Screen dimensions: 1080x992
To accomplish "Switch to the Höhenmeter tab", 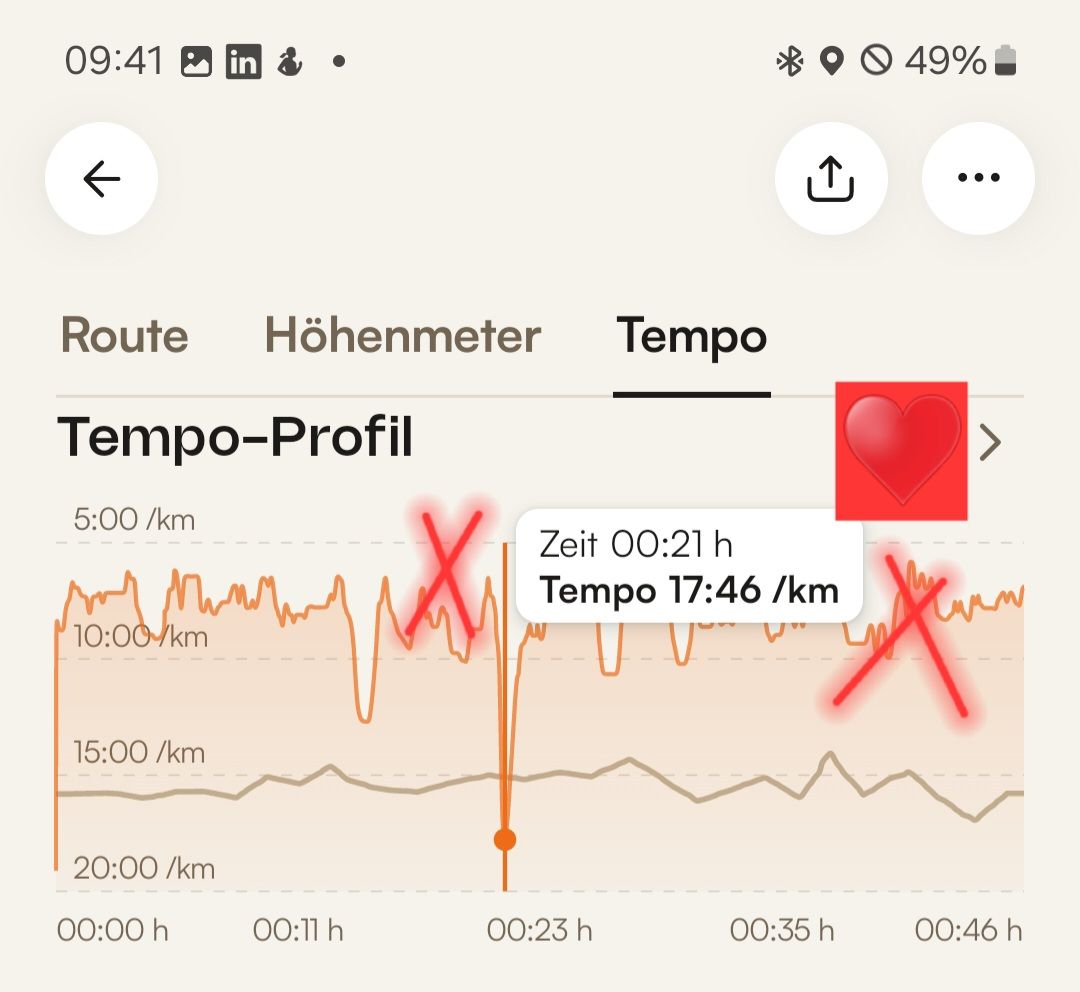I will click(x=403, y=335).
